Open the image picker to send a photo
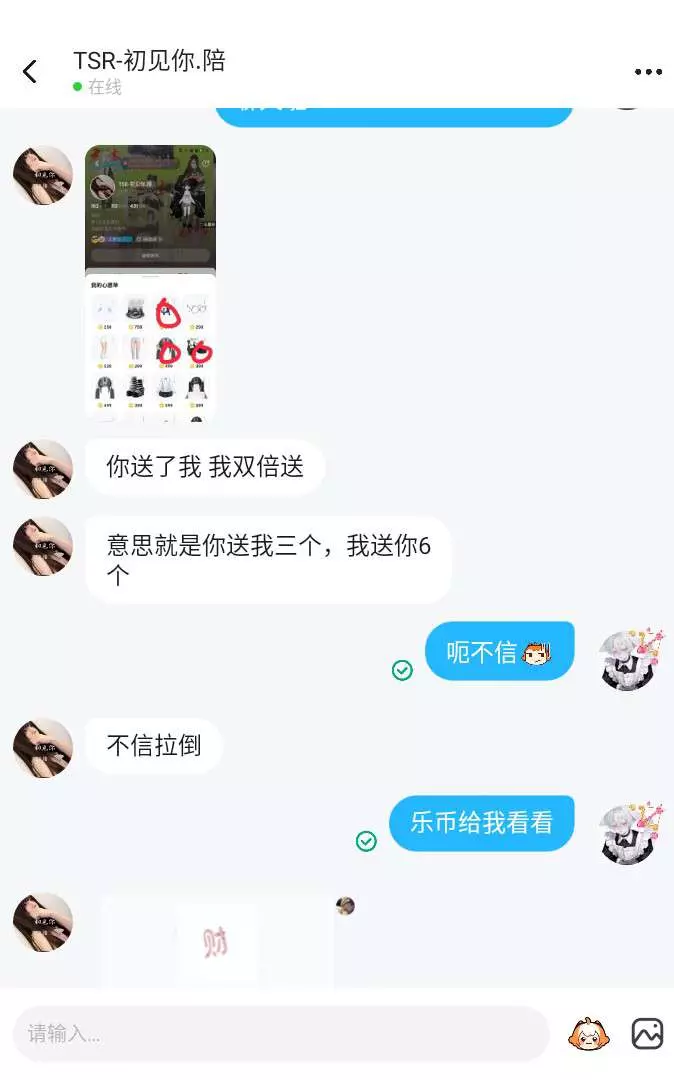The image size is (674, 1080). (647, 1033)
